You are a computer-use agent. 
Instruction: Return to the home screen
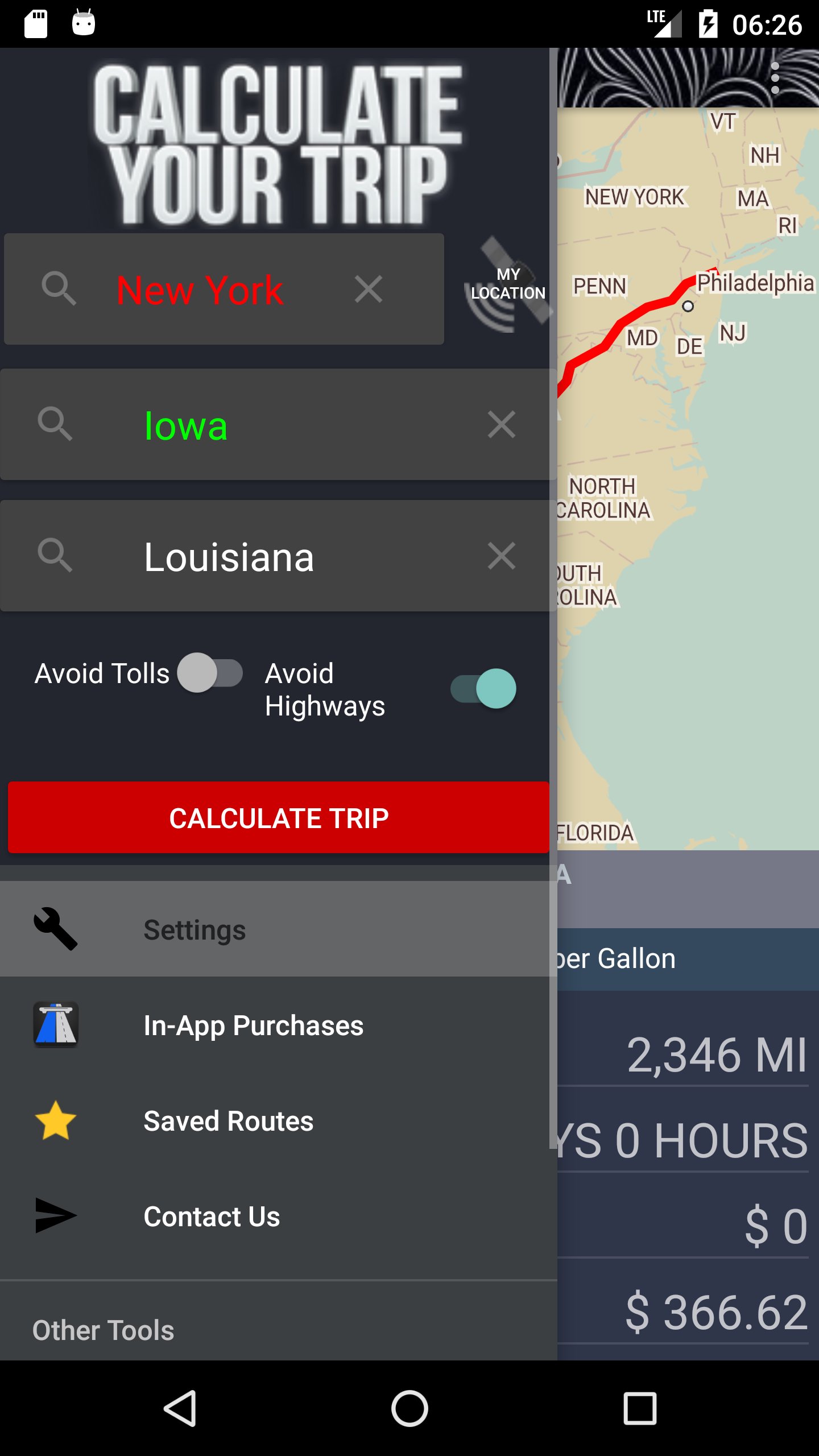[x=409, y=1408]
